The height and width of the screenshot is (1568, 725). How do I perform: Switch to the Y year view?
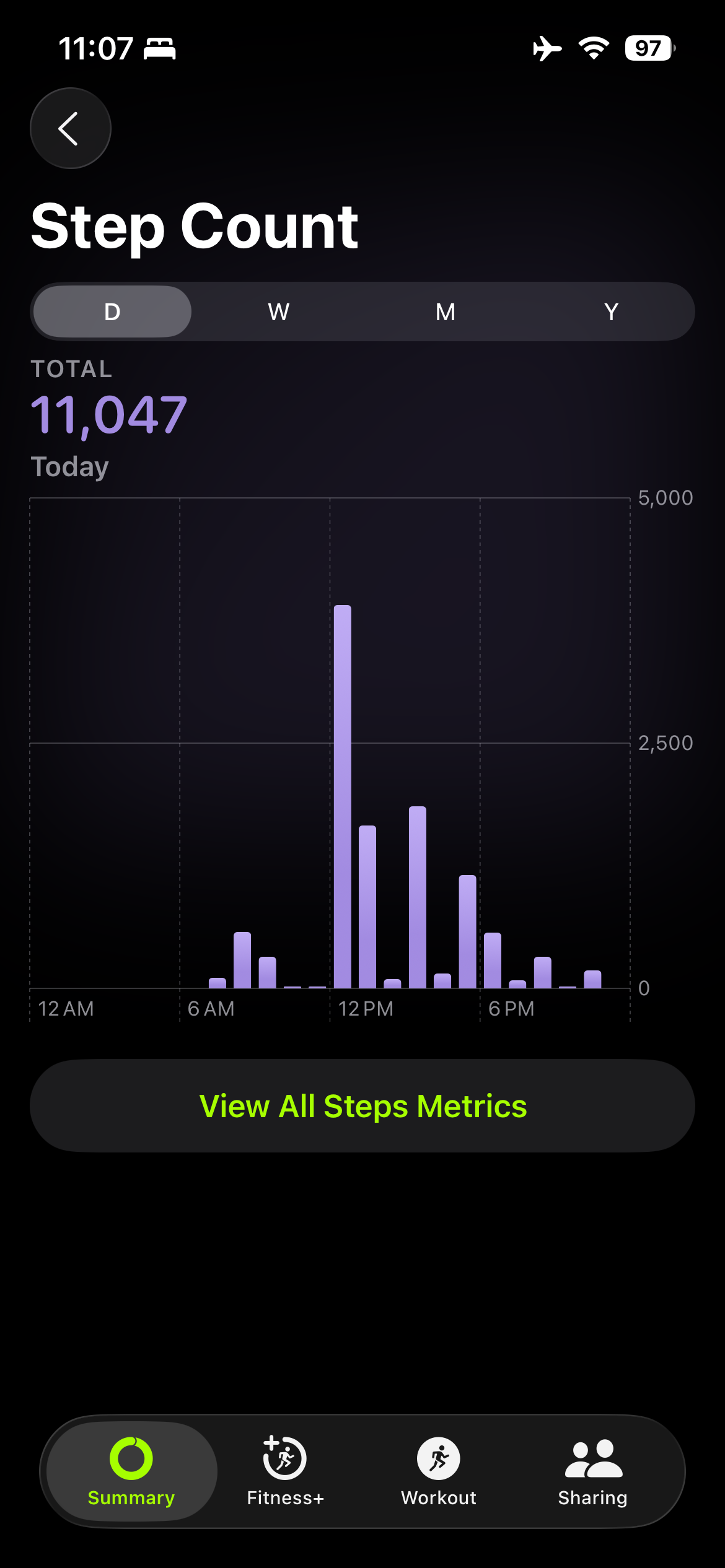(x=611, y=311)
